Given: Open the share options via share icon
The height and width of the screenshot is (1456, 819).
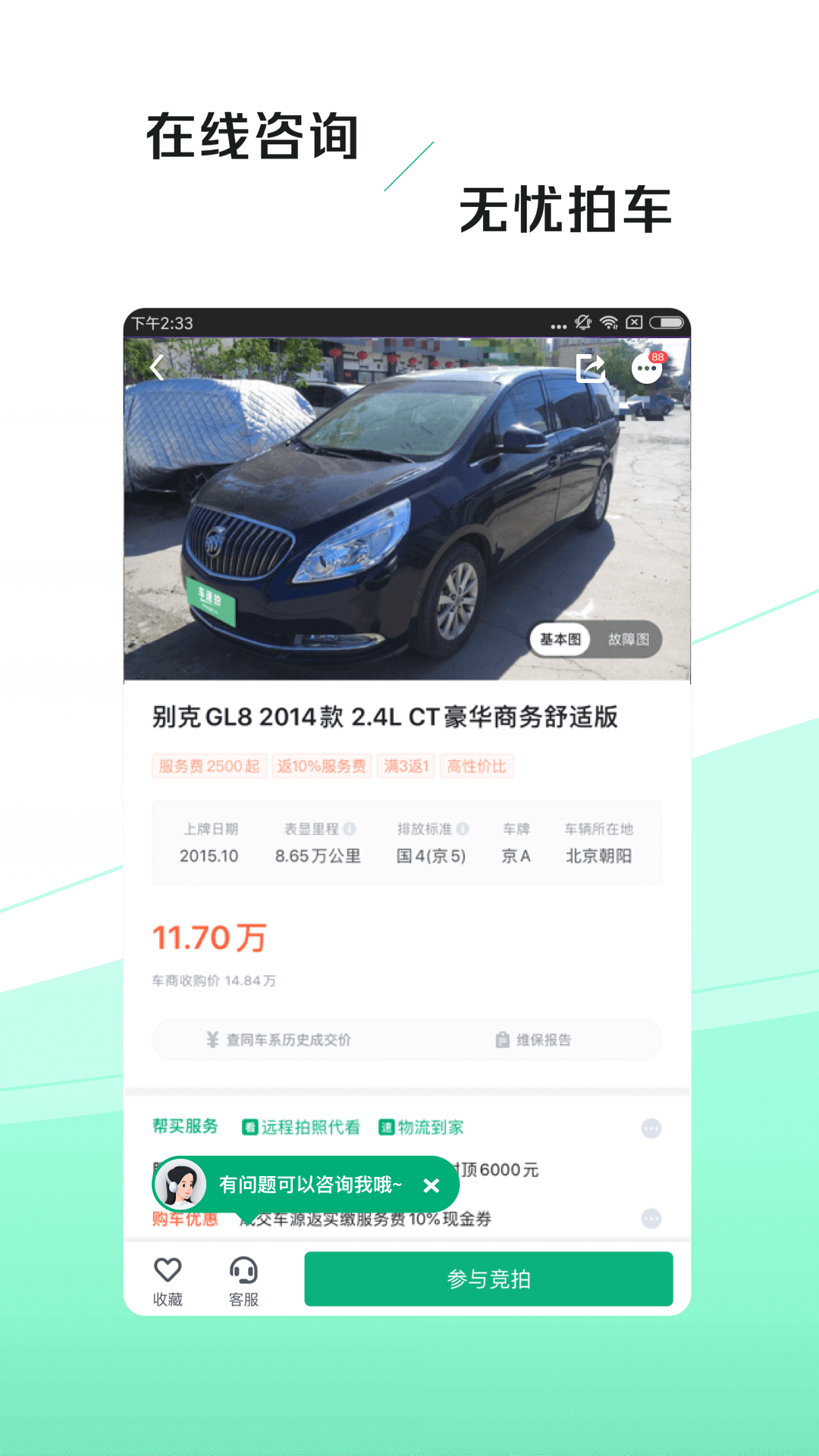Looking at the screenshot, I should click(589, 367).
